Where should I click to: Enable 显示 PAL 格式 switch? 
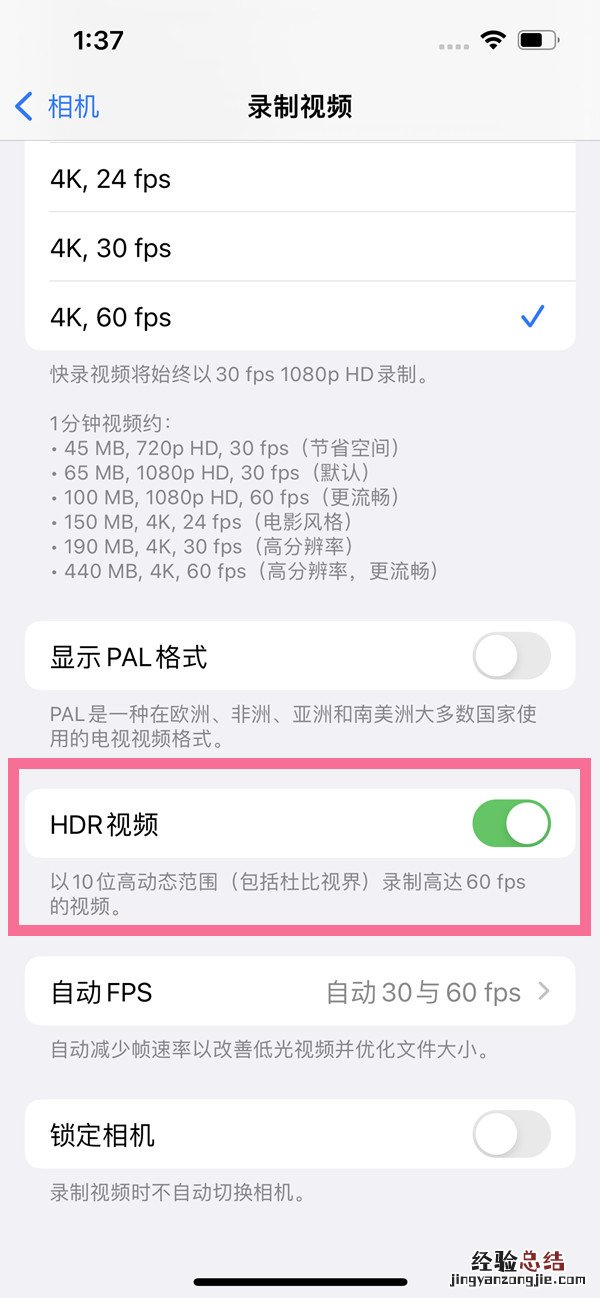click(x=511, y=657)
